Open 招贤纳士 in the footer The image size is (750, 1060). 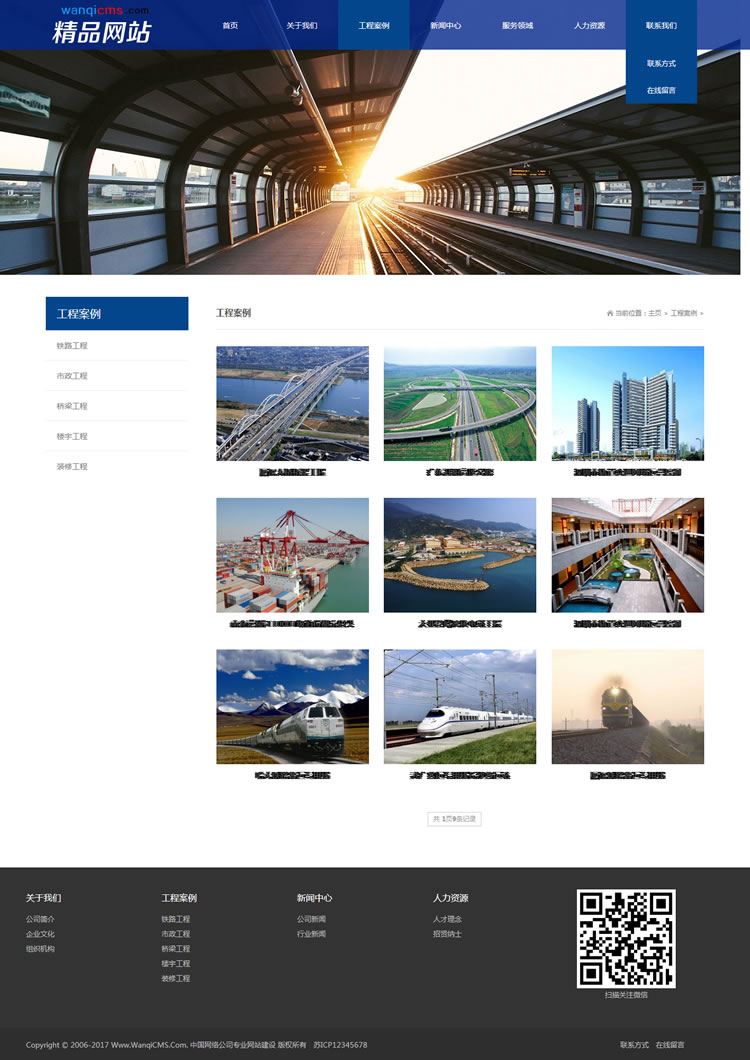point(447,934)
